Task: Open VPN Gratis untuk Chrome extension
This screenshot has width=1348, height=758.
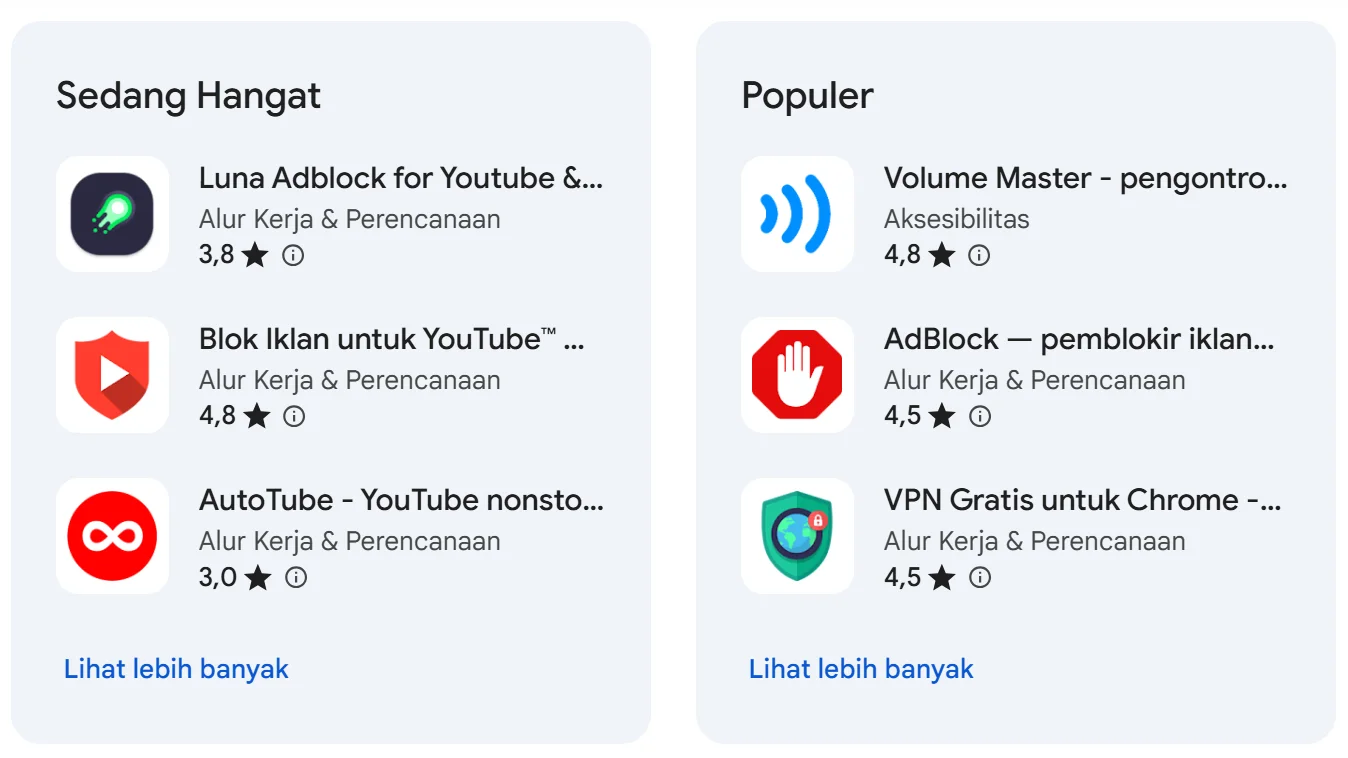Action: [x=1082, y=501]
